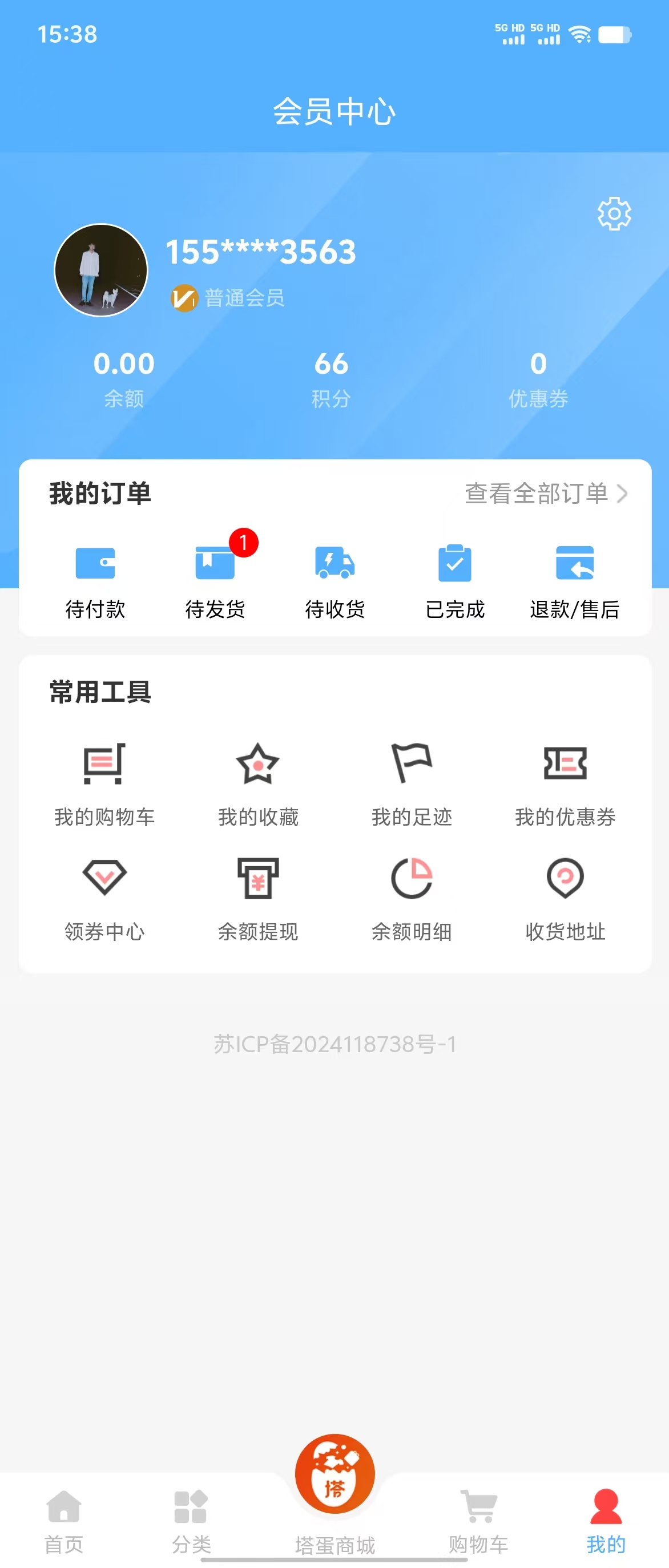This screenshot has width=669, height=1568.
Task: Click the 待收货 delivery truck icon
Action: 334,565
